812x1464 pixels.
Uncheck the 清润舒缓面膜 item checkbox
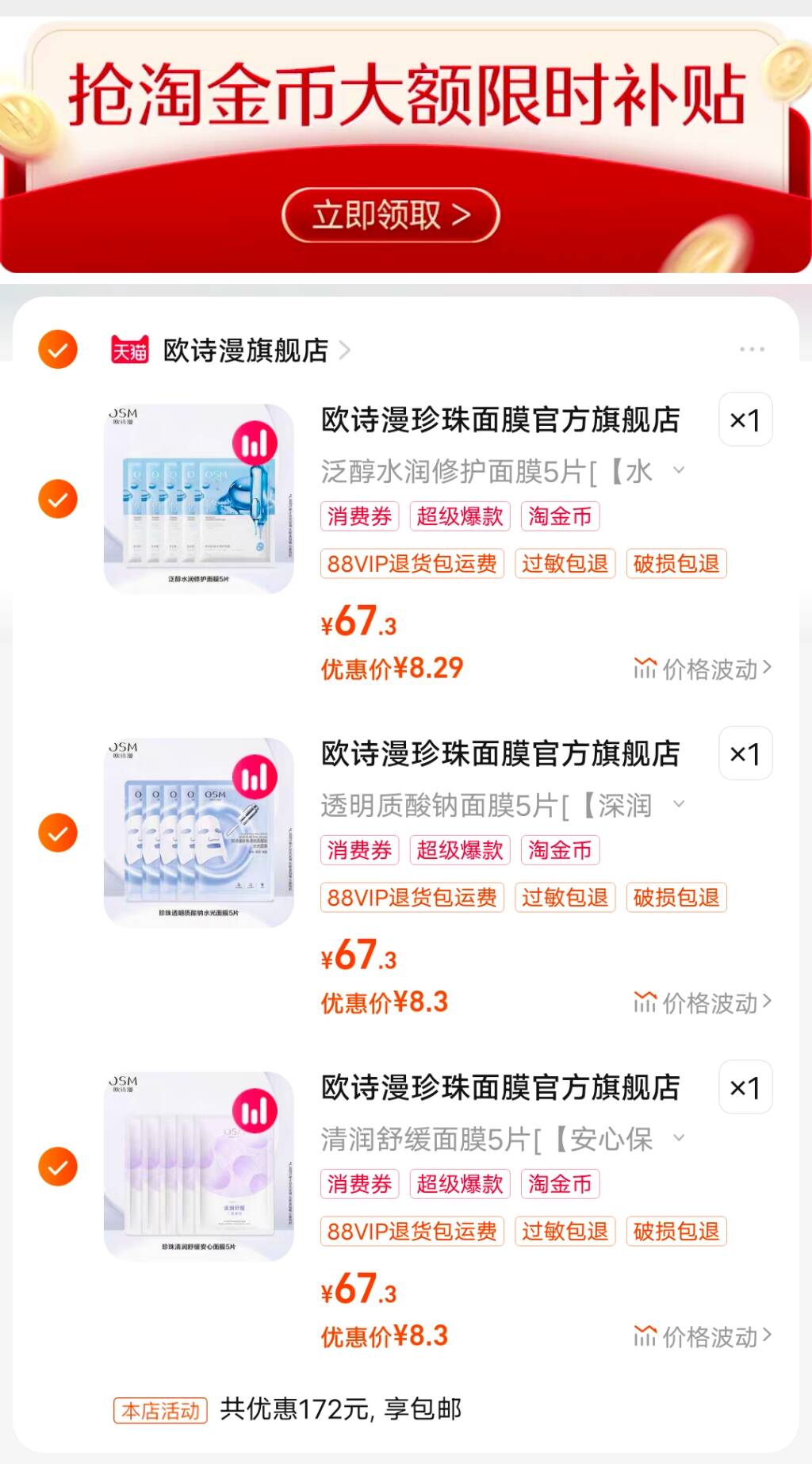pyautogui.click(x=56, y=1167)
